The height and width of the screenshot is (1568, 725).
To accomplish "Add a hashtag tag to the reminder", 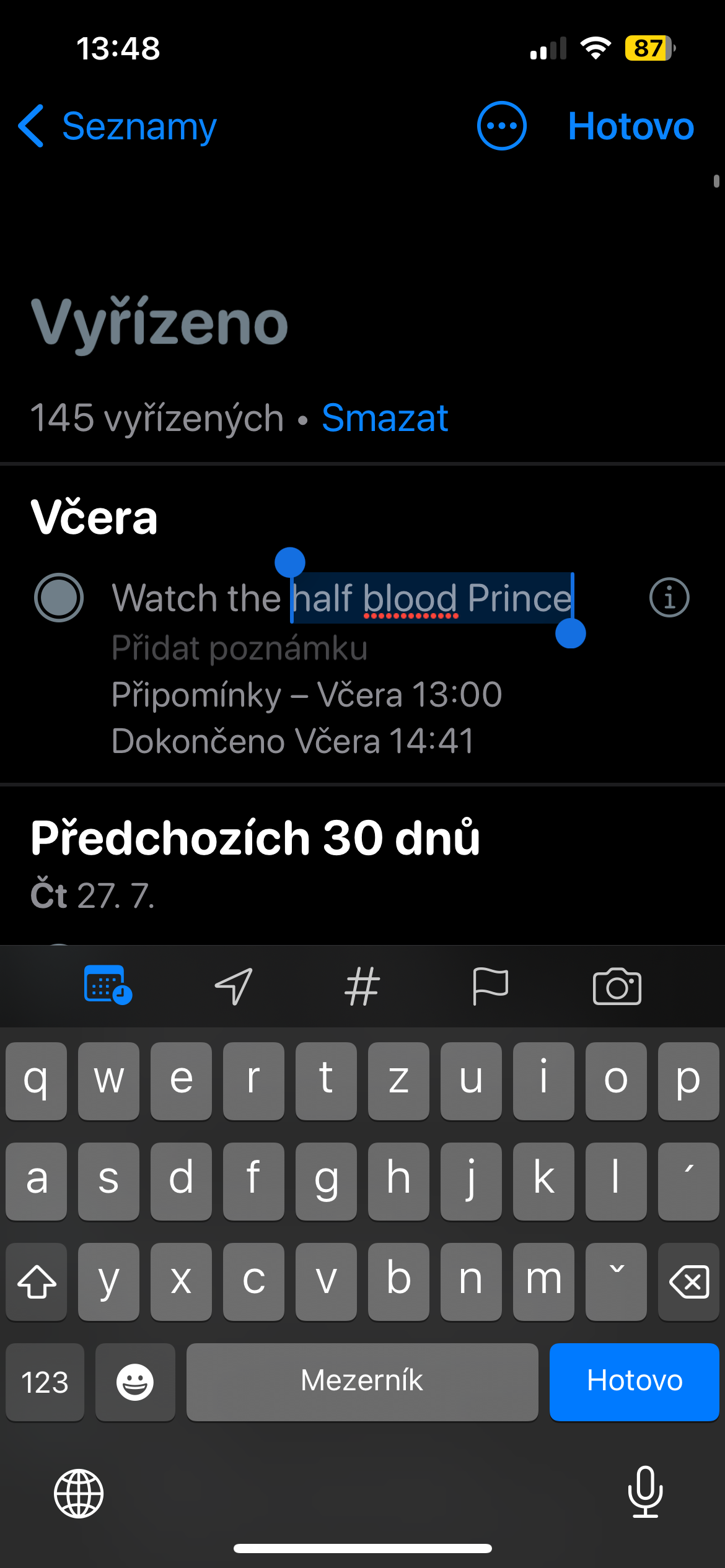I will point(362,986).
